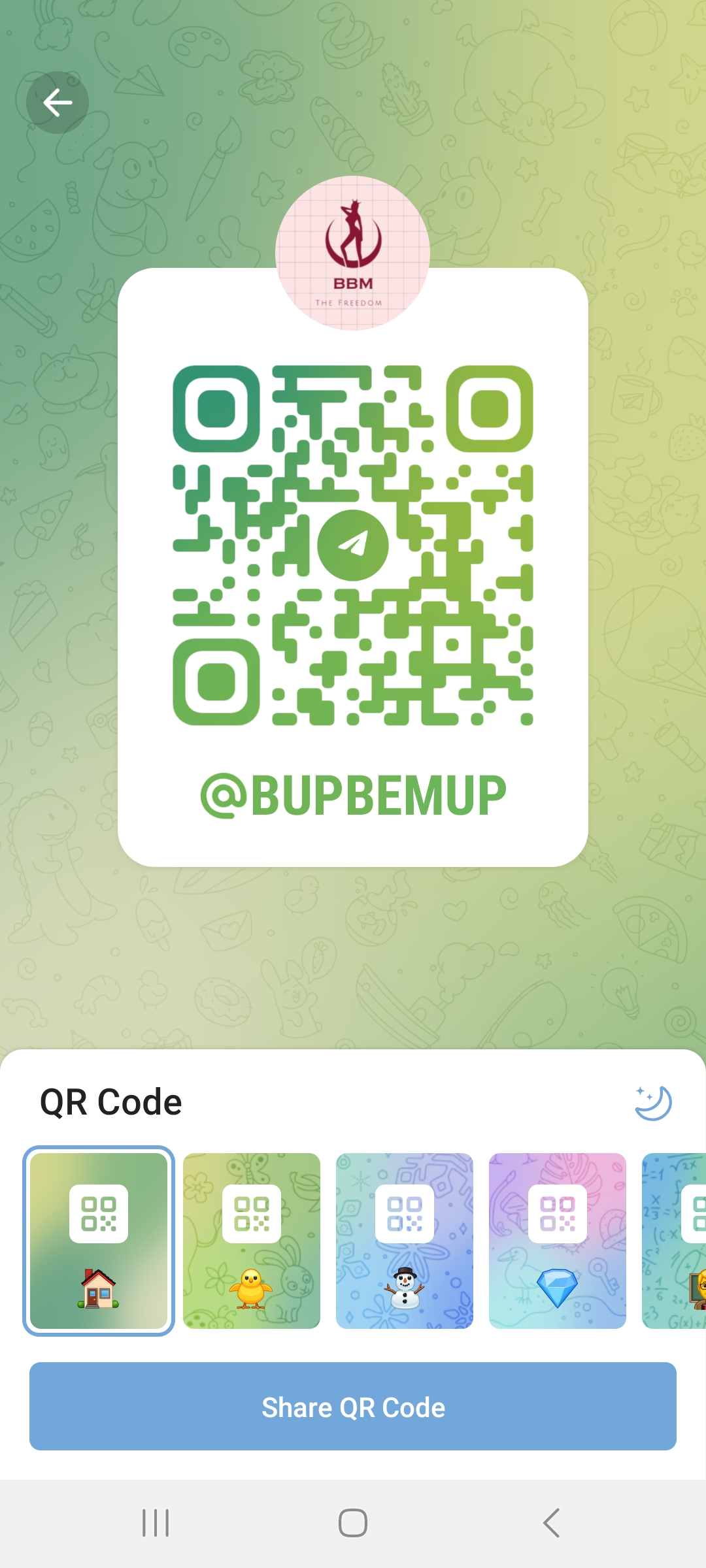This screenshot has width=706, height=1568.
Task: Tap the QR Code section title
Action: click(x=111, y=1101)
